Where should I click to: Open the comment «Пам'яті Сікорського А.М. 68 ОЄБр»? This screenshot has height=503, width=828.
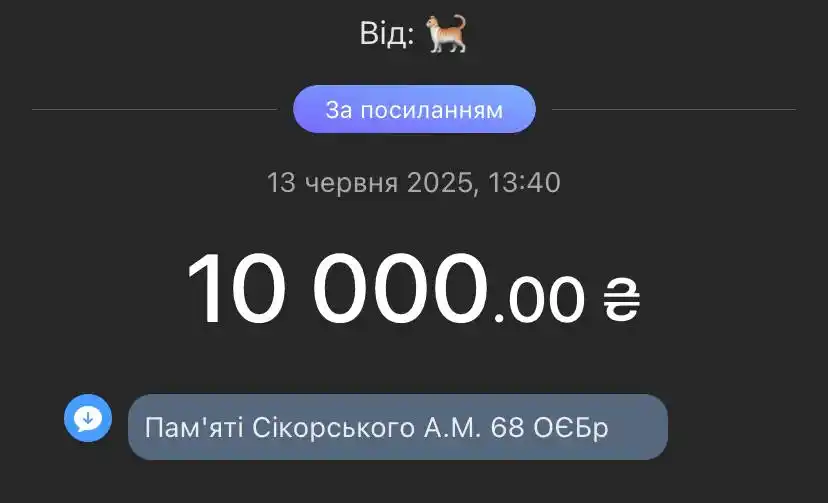point(397,427)
